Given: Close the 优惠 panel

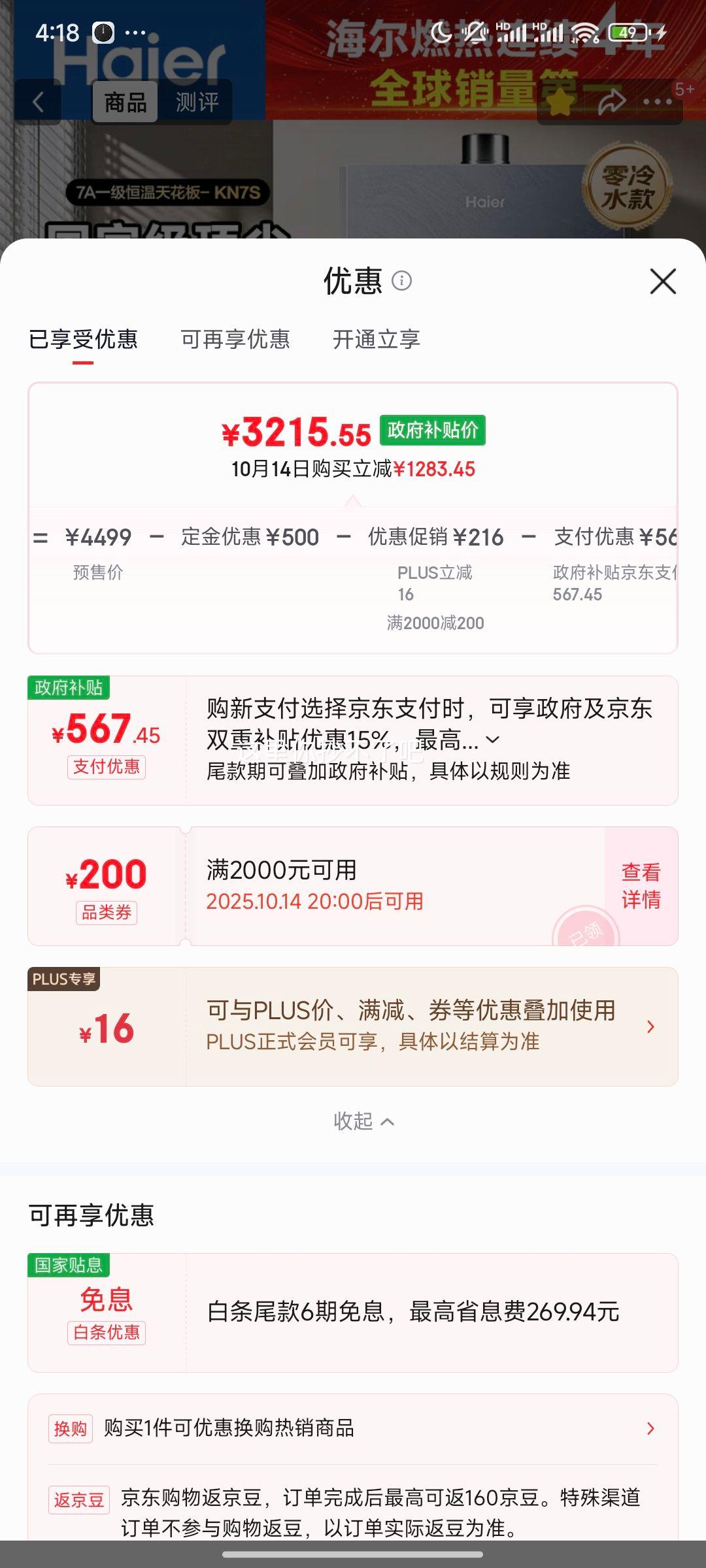Looking at the screenshot, I should tap(663, 282).
